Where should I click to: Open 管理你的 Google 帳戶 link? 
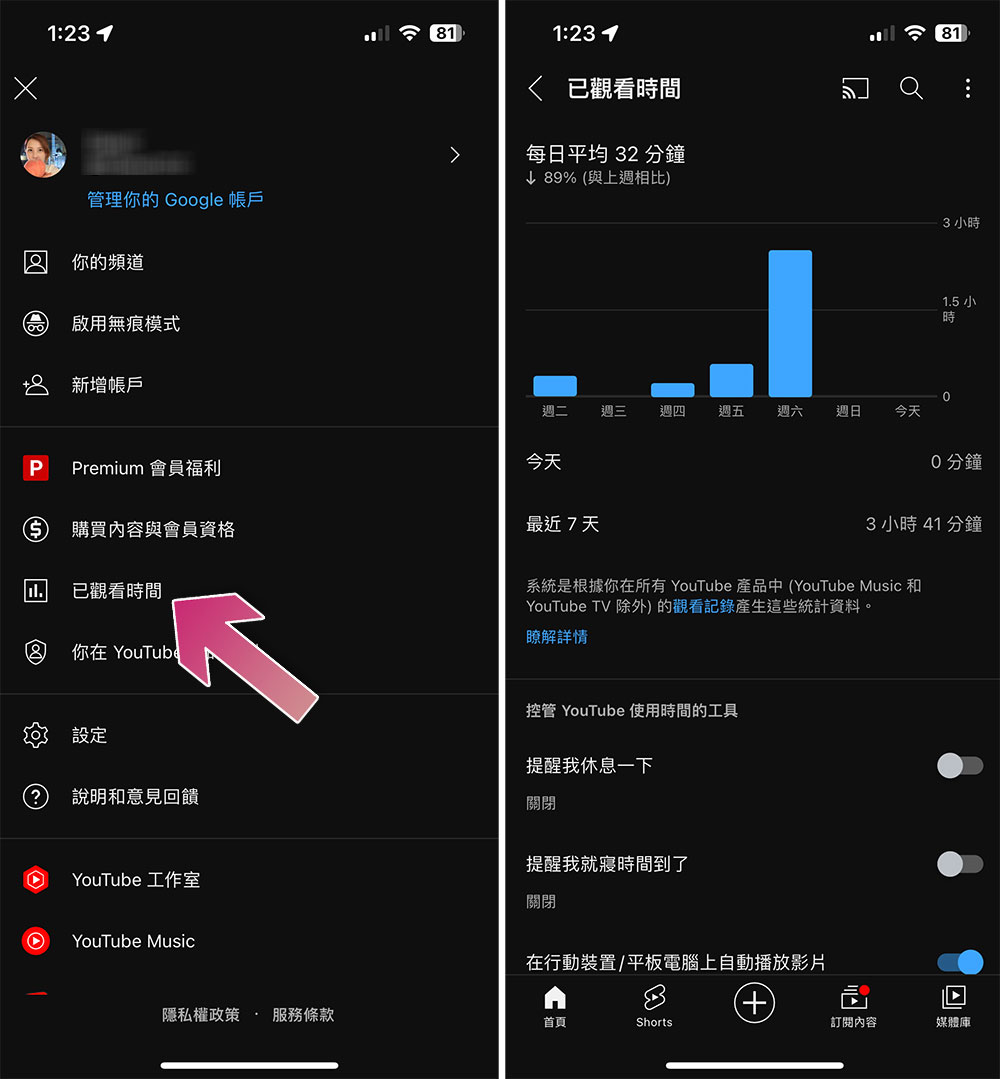click(x=175, y=200)
